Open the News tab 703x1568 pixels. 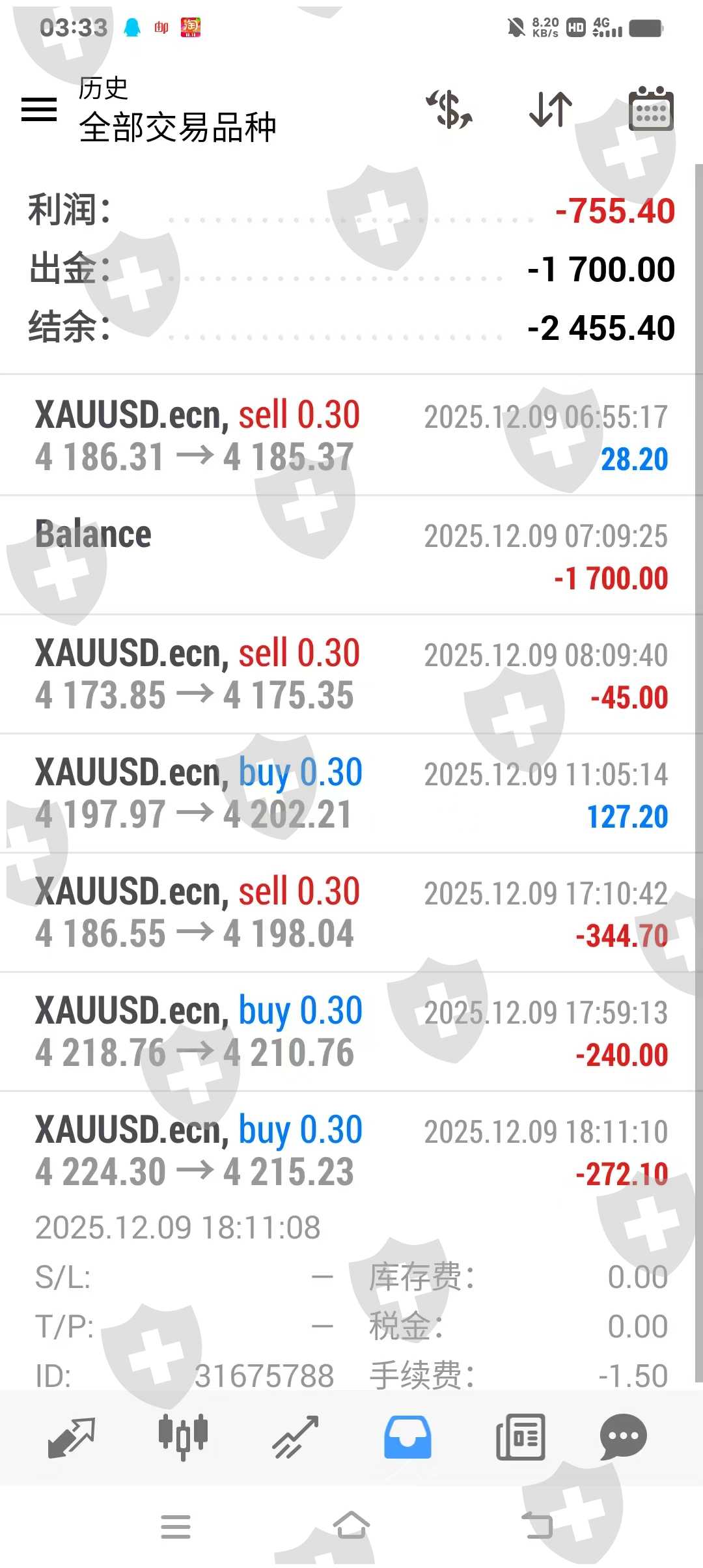coord(520,1437)
